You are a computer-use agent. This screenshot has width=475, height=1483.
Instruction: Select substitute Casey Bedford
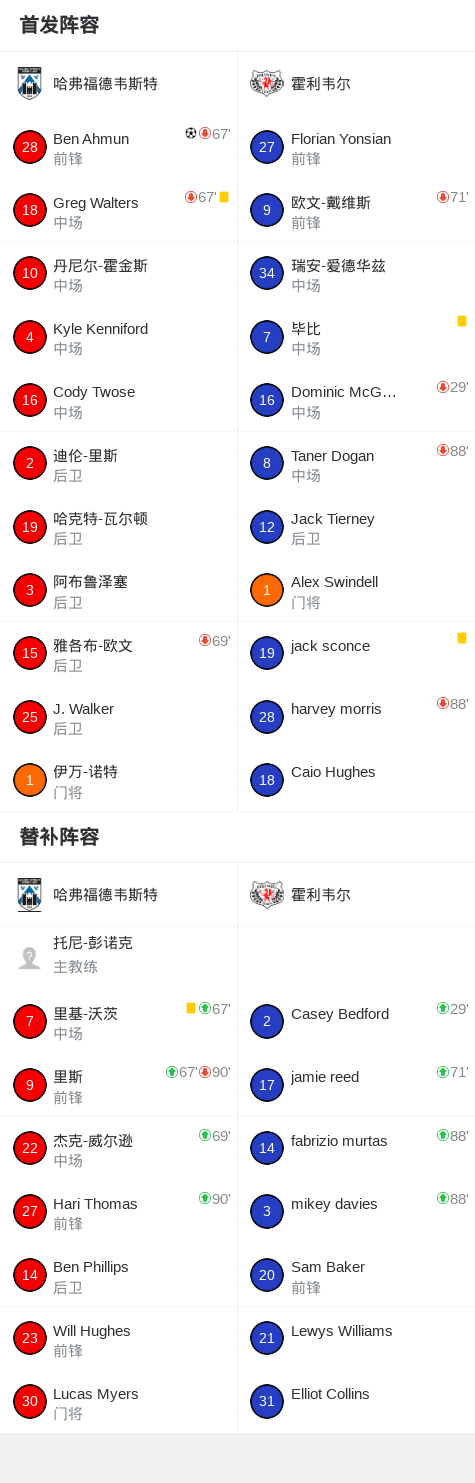[x=356, y=1022]
